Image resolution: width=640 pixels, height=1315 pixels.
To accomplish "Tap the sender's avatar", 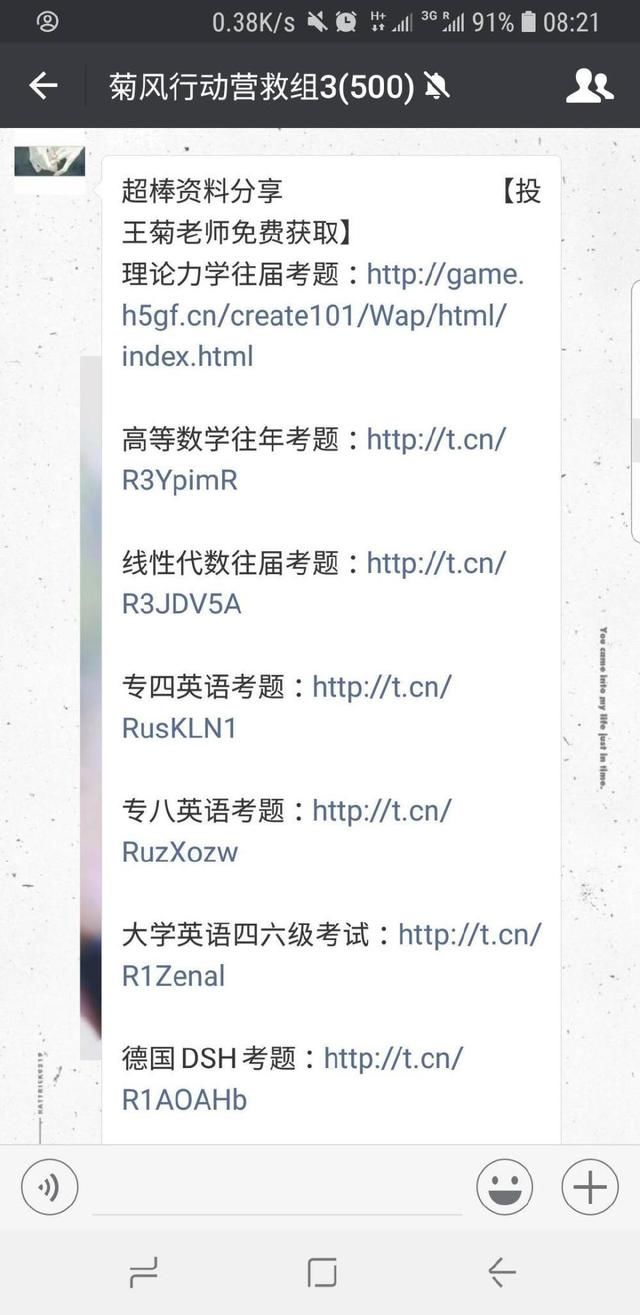I will (x=49, y=163).
